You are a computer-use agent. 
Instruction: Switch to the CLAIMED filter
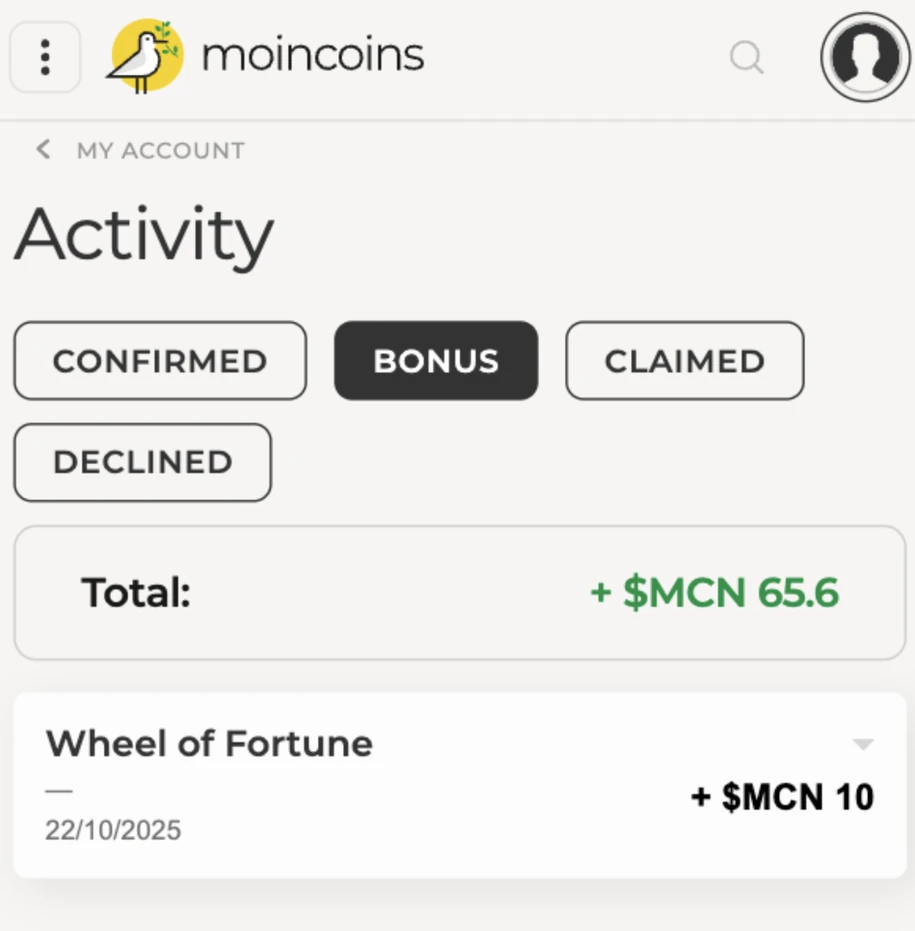683,361
